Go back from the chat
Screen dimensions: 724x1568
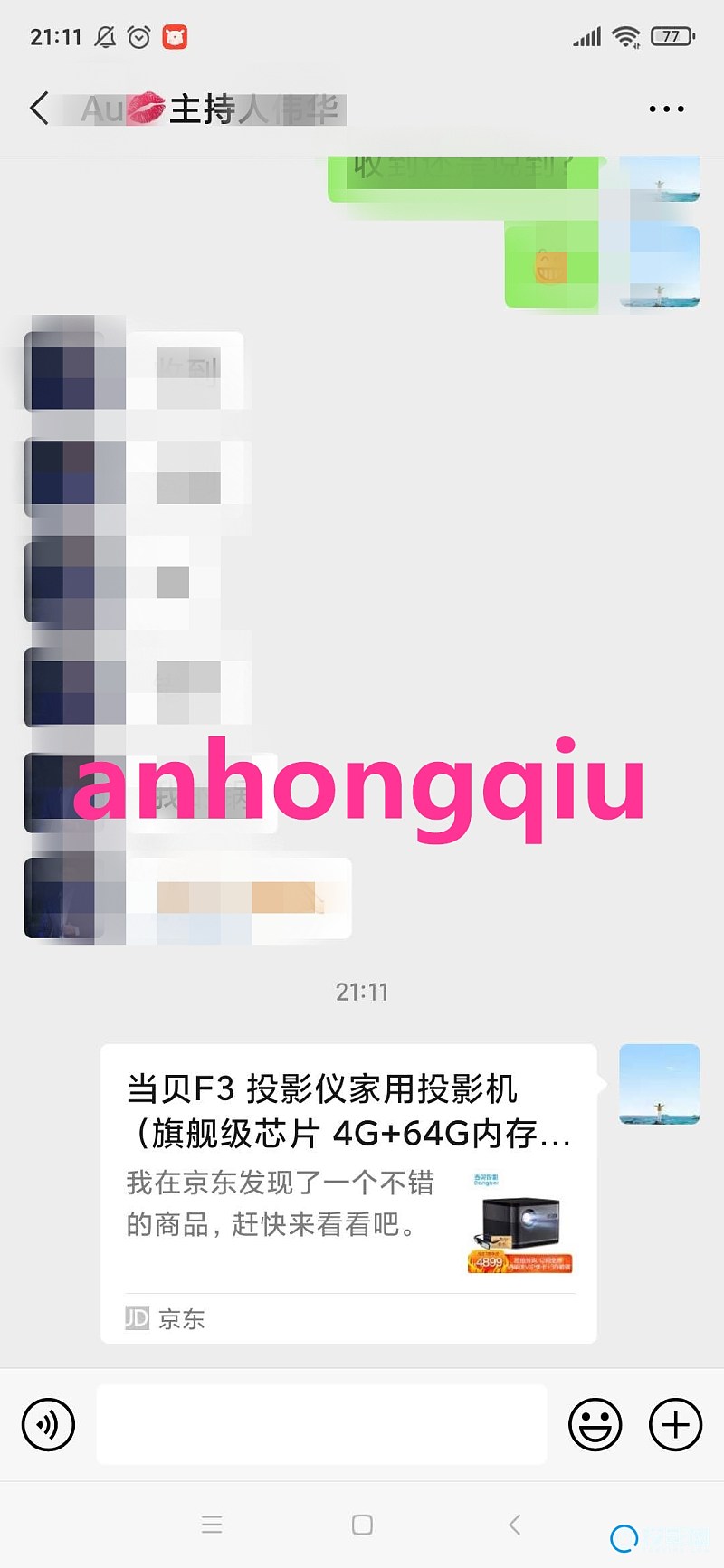[x=38, y=109]
